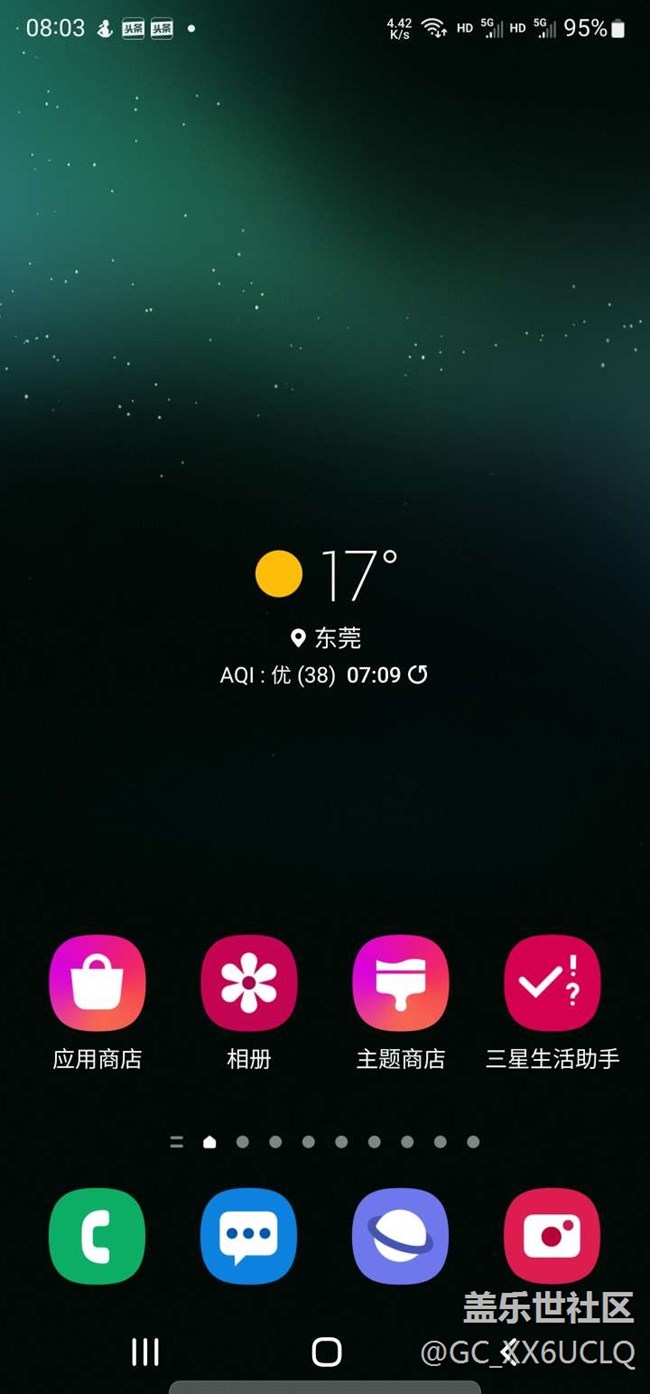Image resolution: width=650 pixels, height=1394 pixels.
Task: Refresh the weather widget data
Action: tap(418, 675)
